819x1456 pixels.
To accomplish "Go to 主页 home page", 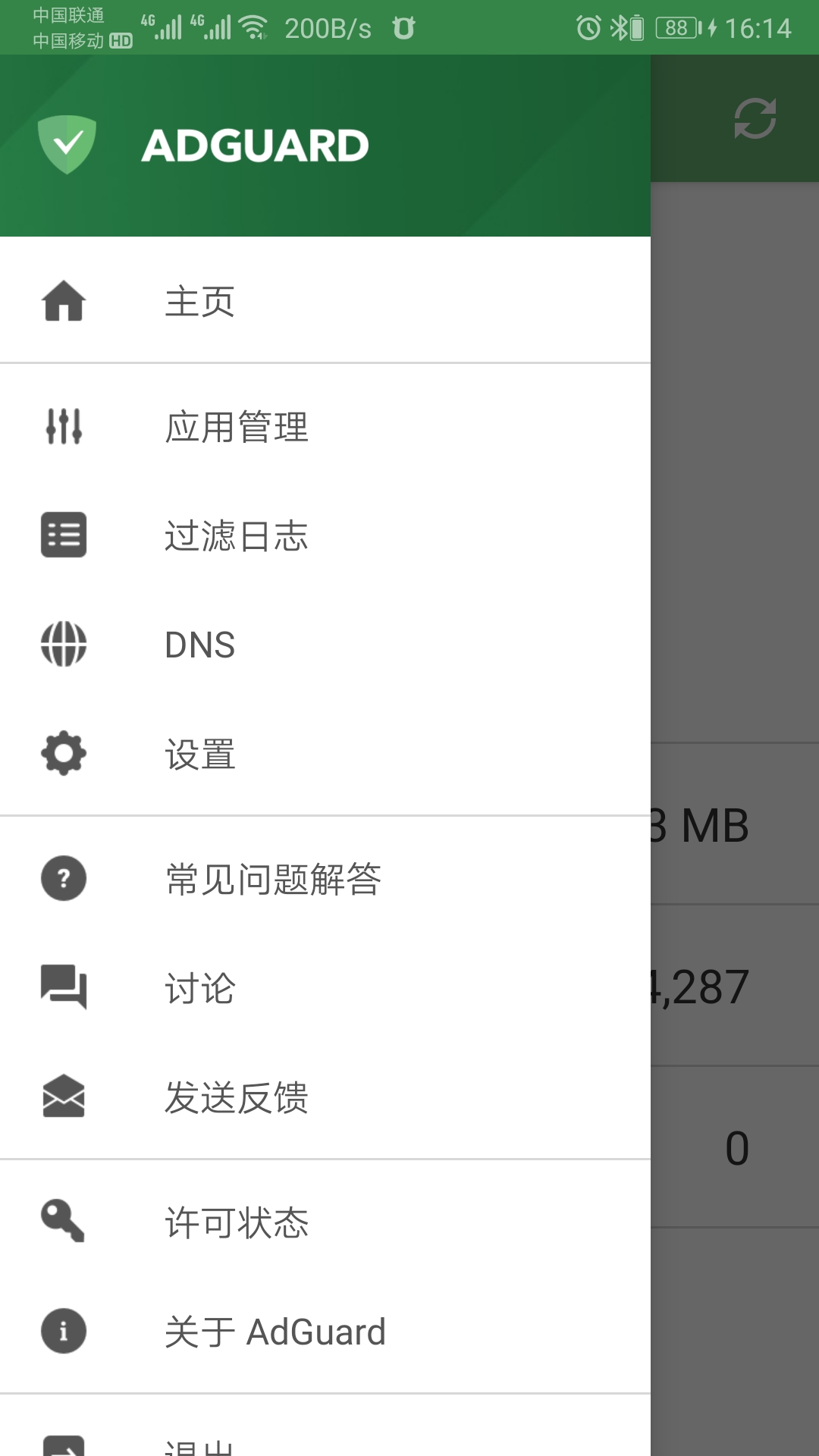I will pos(199,301).
